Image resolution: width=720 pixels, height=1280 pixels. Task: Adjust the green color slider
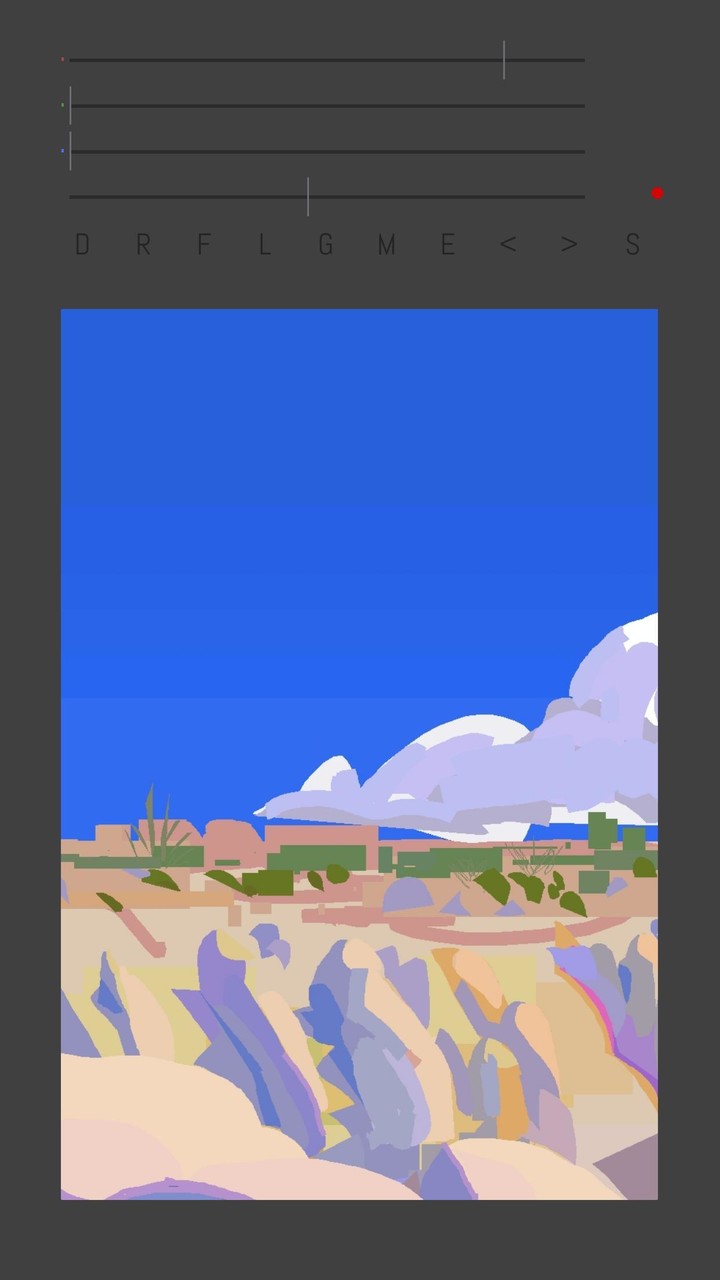point(326,106)
